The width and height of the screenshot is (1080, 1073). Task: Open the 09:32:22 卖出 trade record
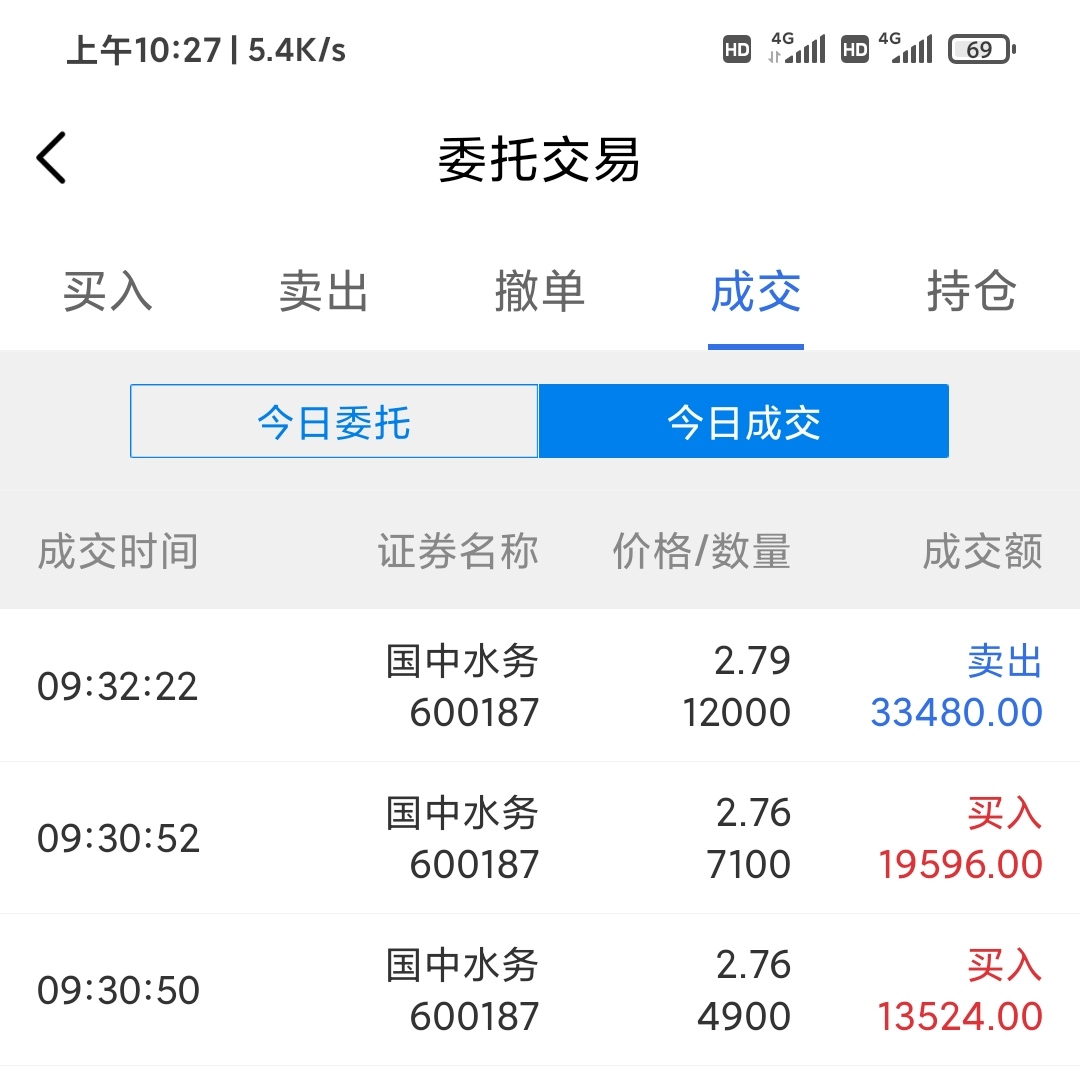click(x=540, y=686)
